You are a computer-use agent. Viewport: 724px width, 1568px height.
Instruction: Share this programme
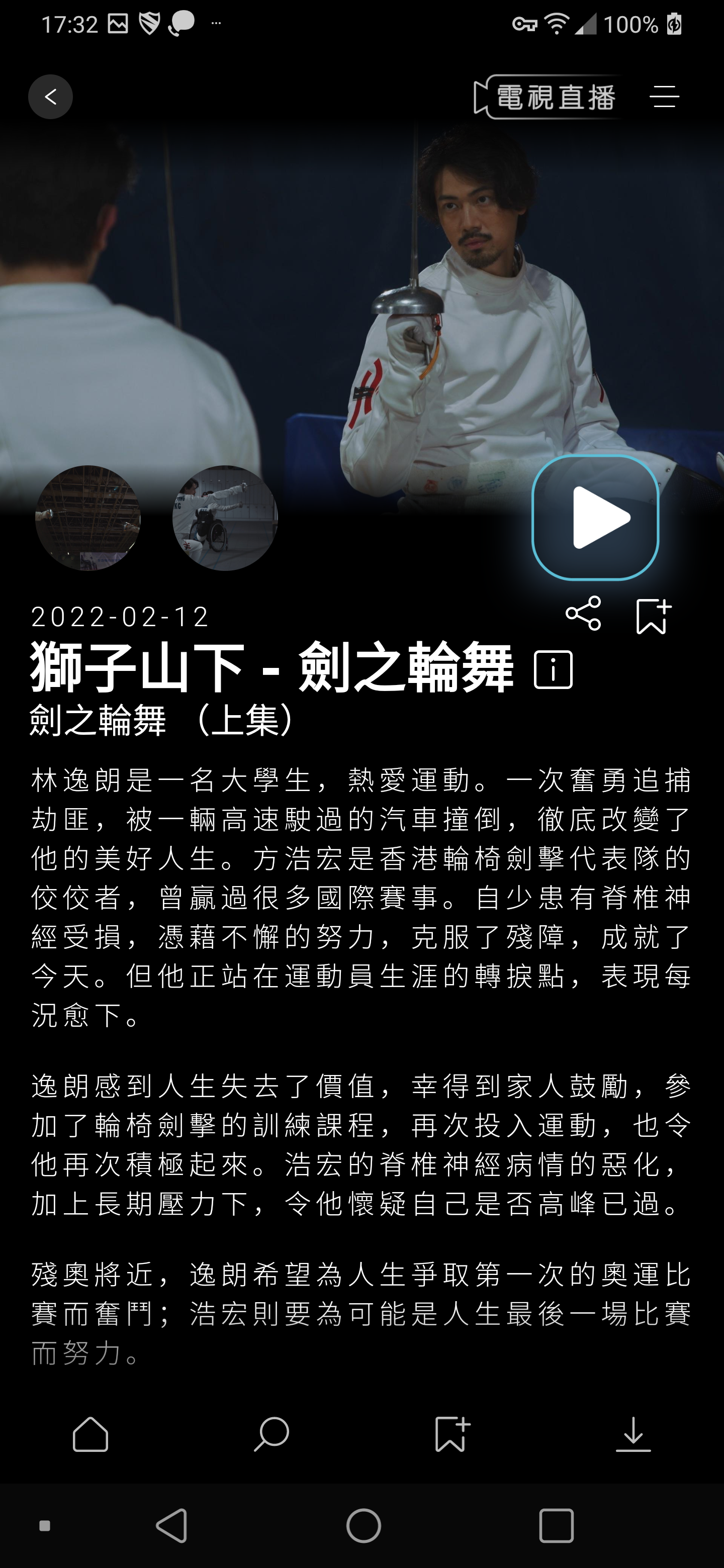(x=583, y=614)
